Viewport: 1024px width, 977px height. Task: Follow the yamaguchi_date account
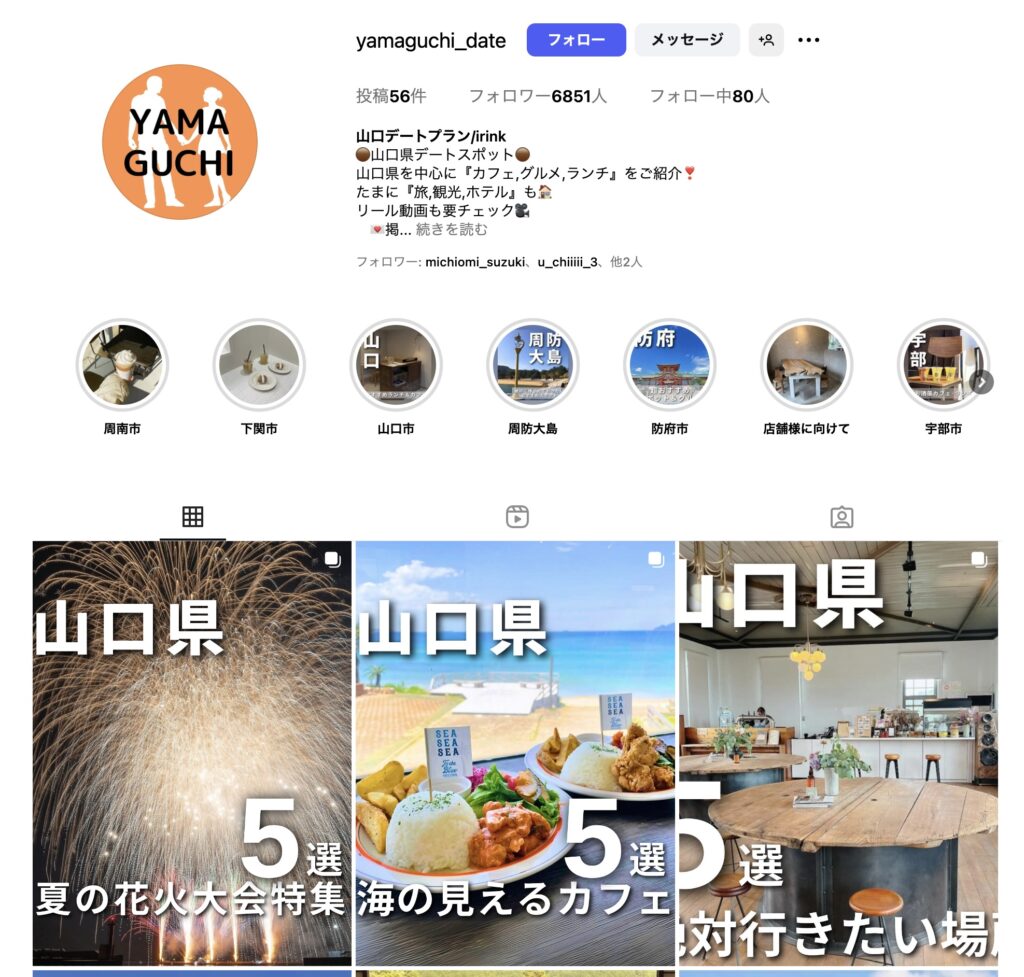click(576, 40)
